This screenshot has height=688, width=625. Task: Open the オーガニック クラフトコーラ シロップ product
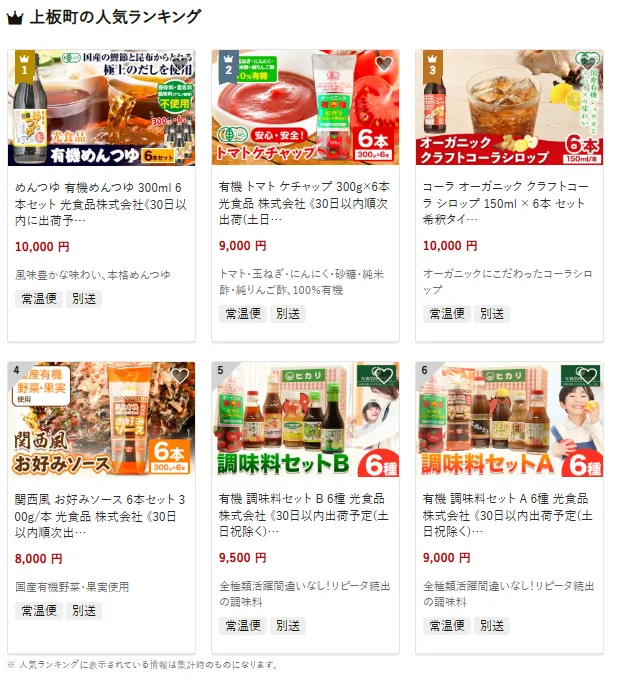pos(509,203)
